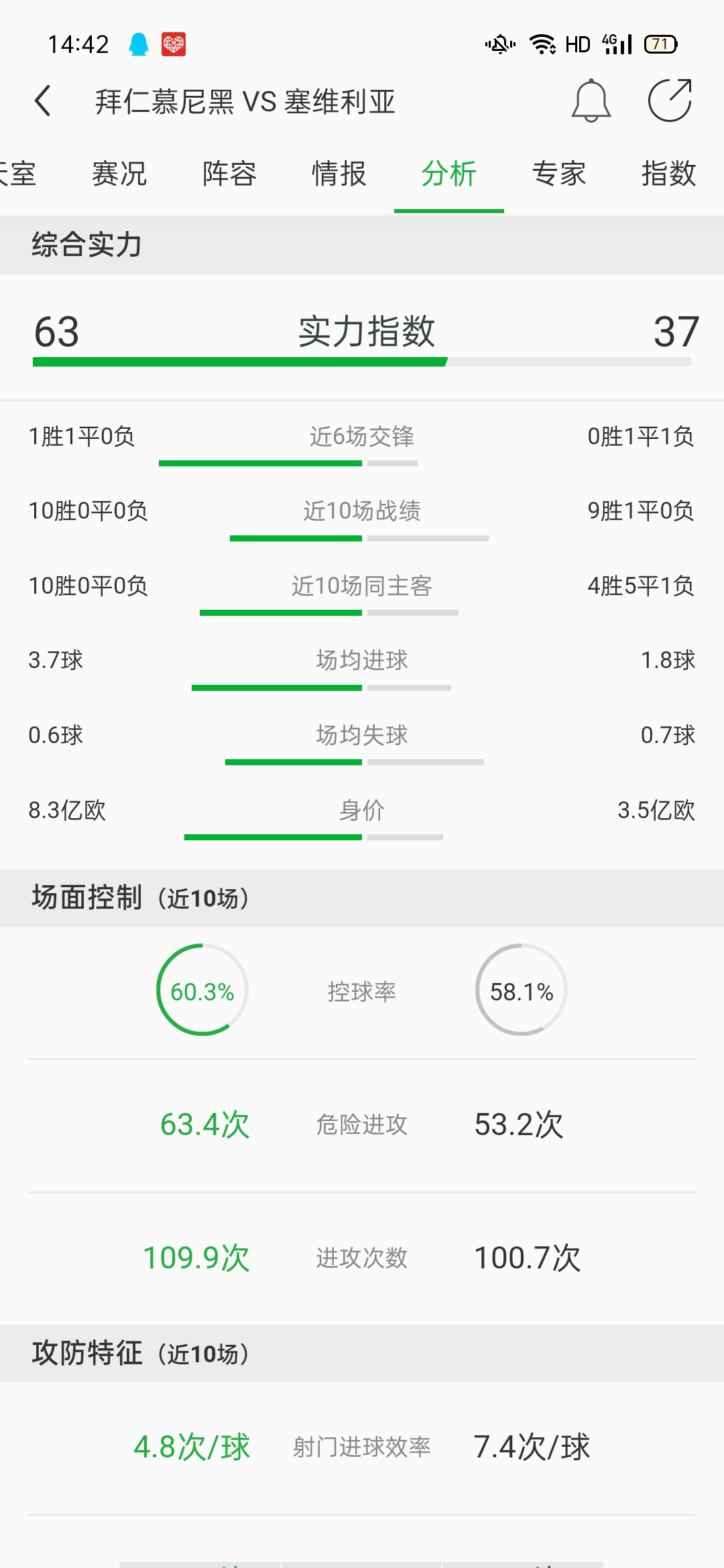Tap the battery indicator showing 71

click(x=660, y=43)
